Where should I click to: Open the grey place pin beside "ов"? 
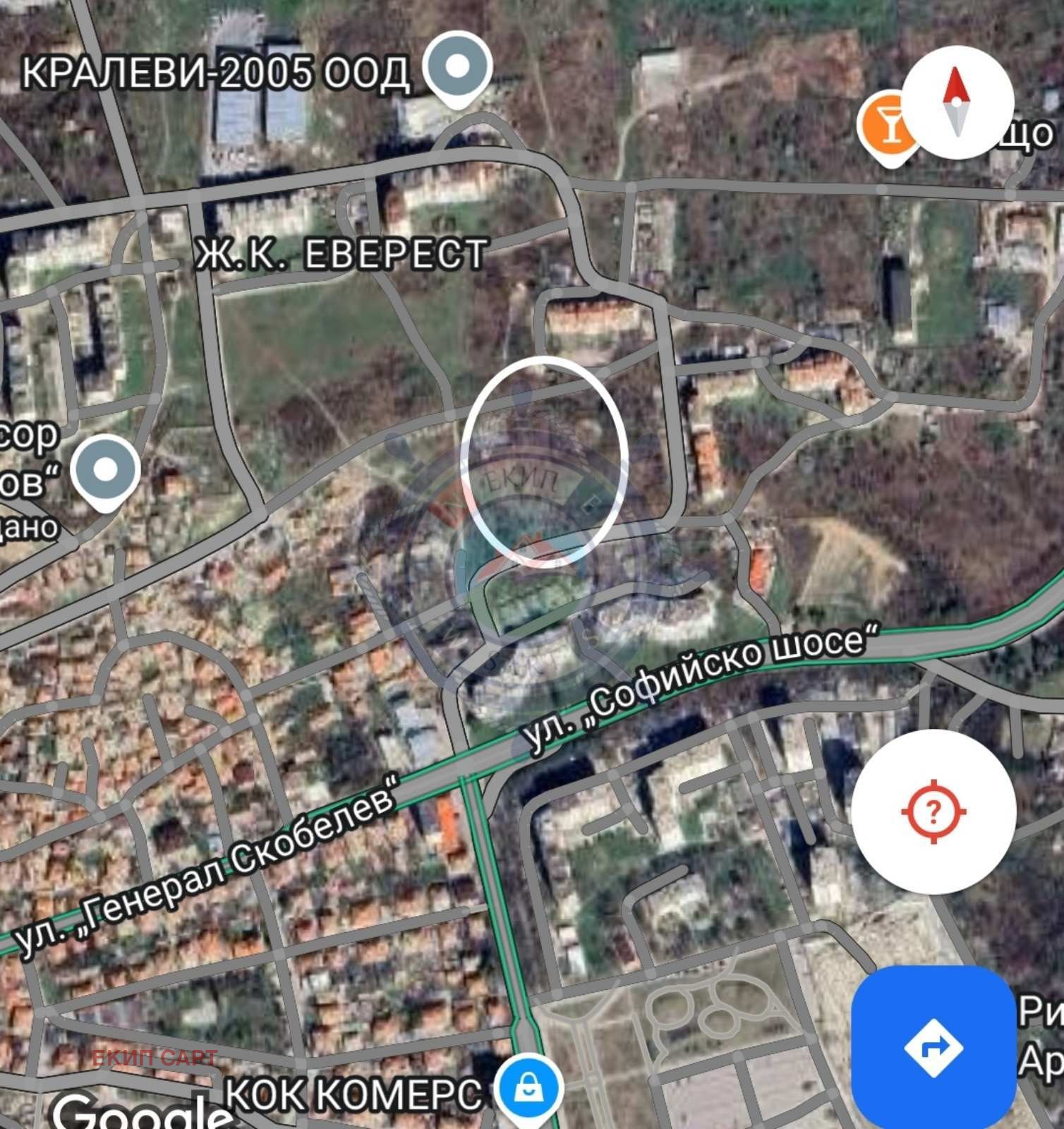106,471
